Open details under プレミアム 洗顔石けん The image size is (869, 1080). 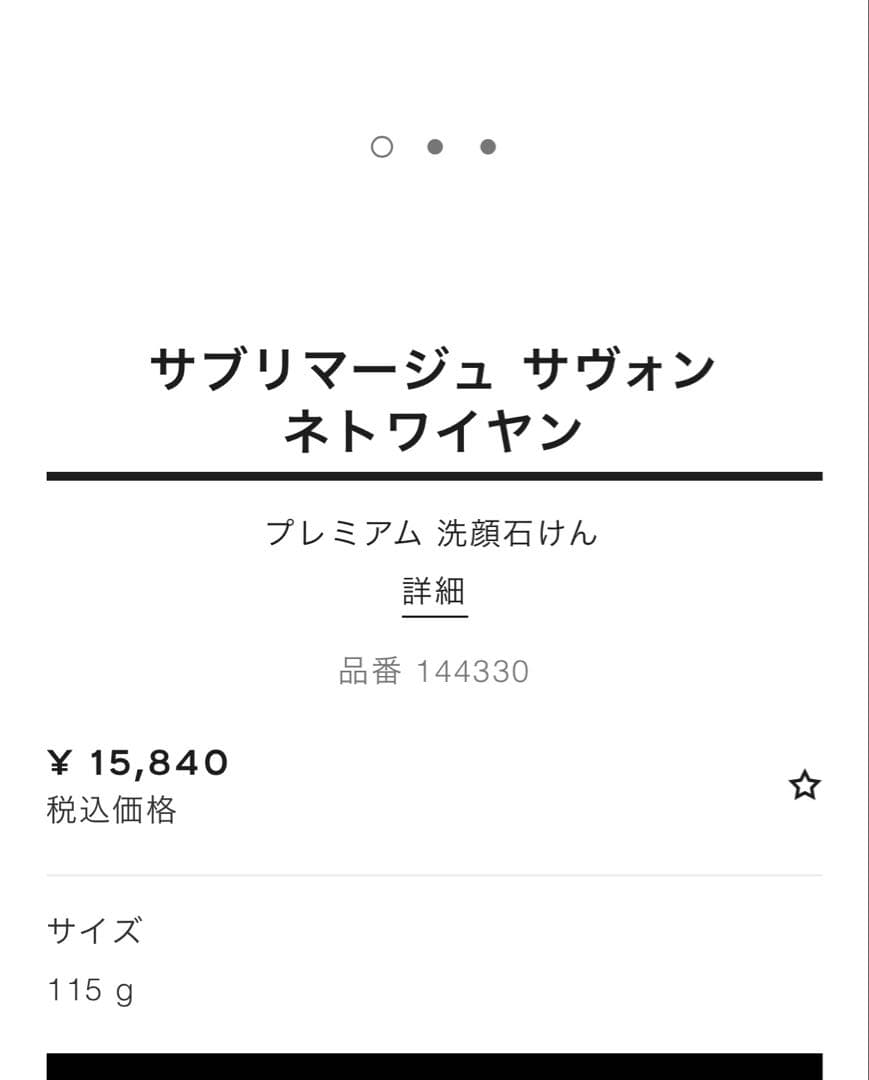[x=434, y=592]
